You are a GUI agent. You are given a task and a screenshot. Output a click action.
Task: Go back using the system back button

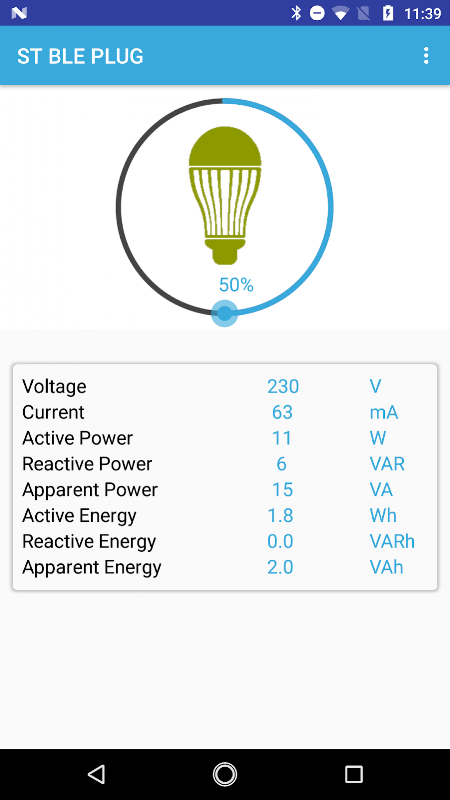[x=96, y=774]
